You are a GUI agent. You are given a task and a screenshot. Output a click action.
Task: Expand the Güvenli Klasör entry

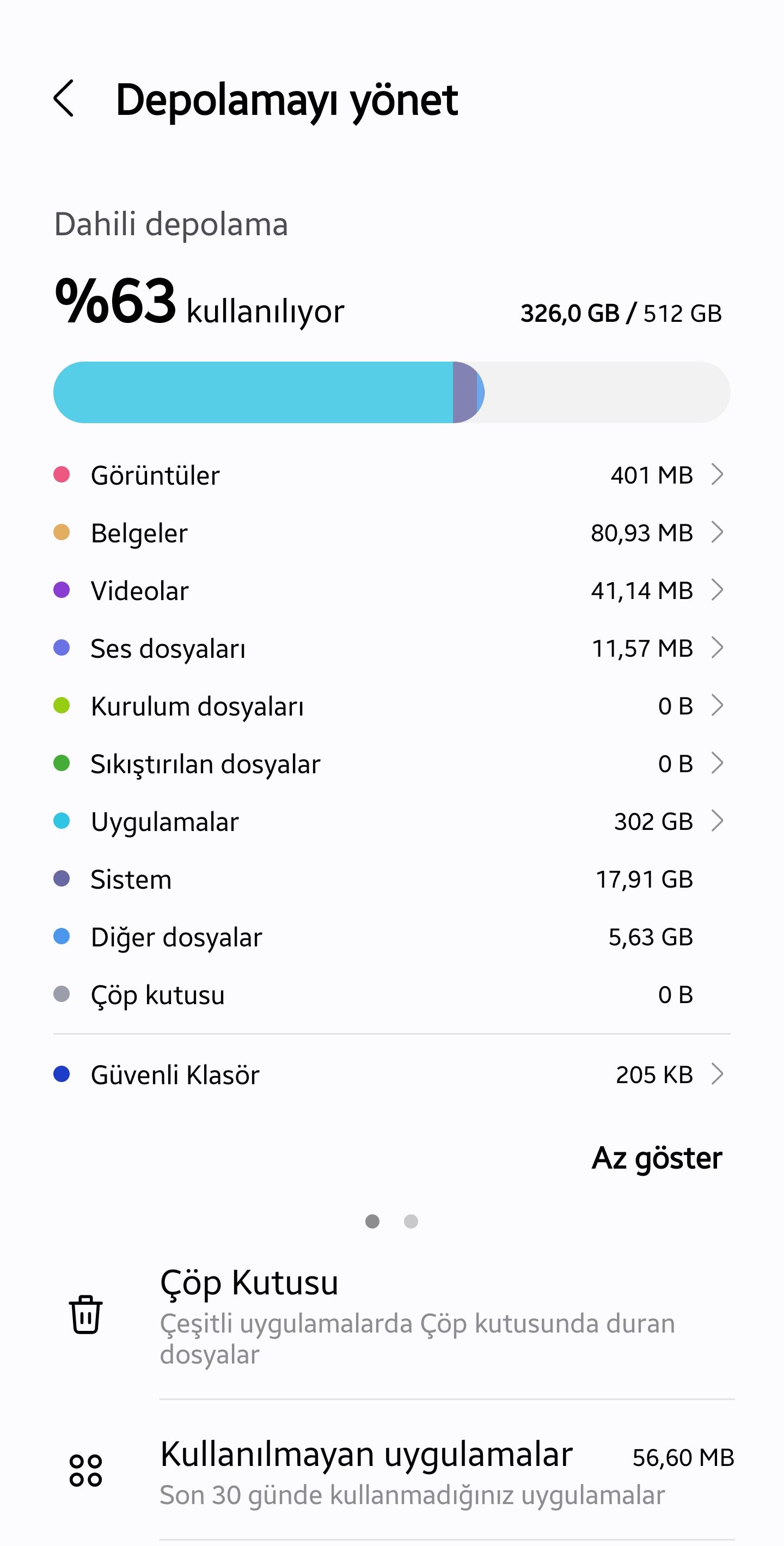point(717,1074)
